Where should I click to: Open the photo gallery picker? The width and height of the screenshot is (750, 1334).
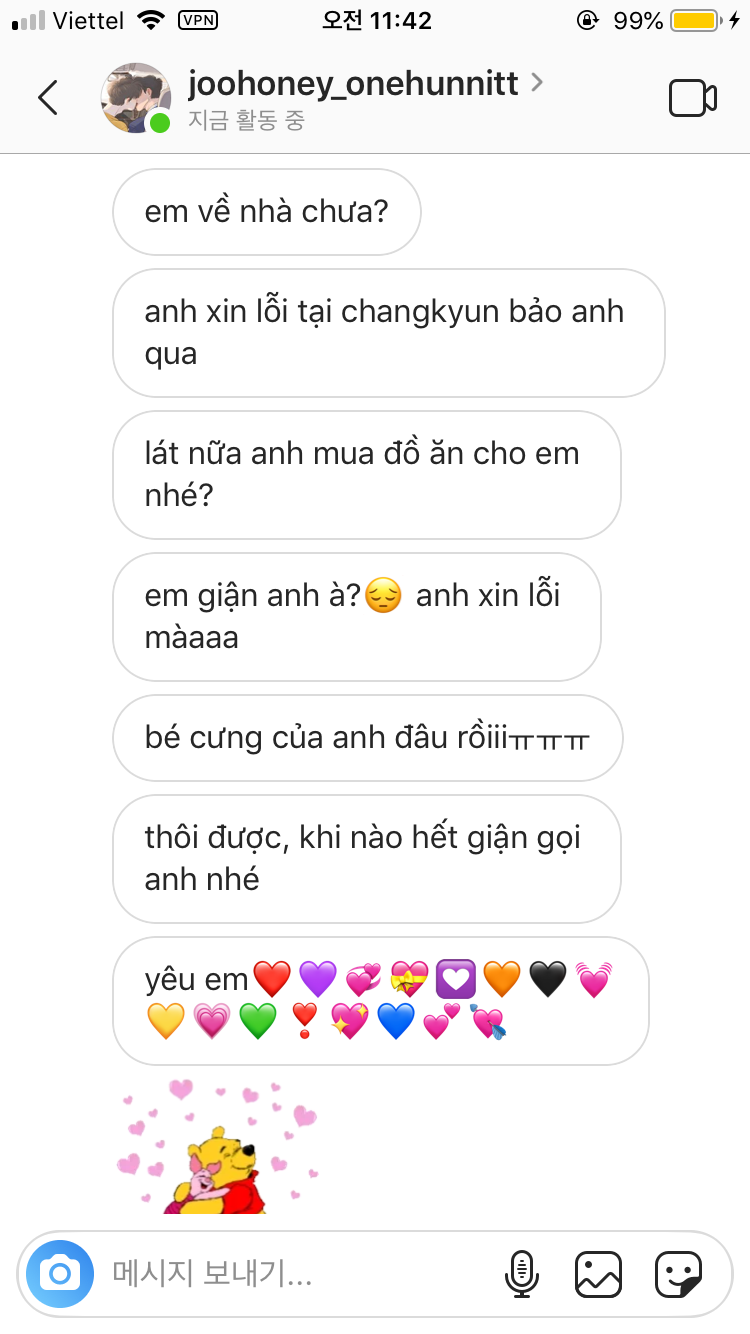tap(598, 1273)
